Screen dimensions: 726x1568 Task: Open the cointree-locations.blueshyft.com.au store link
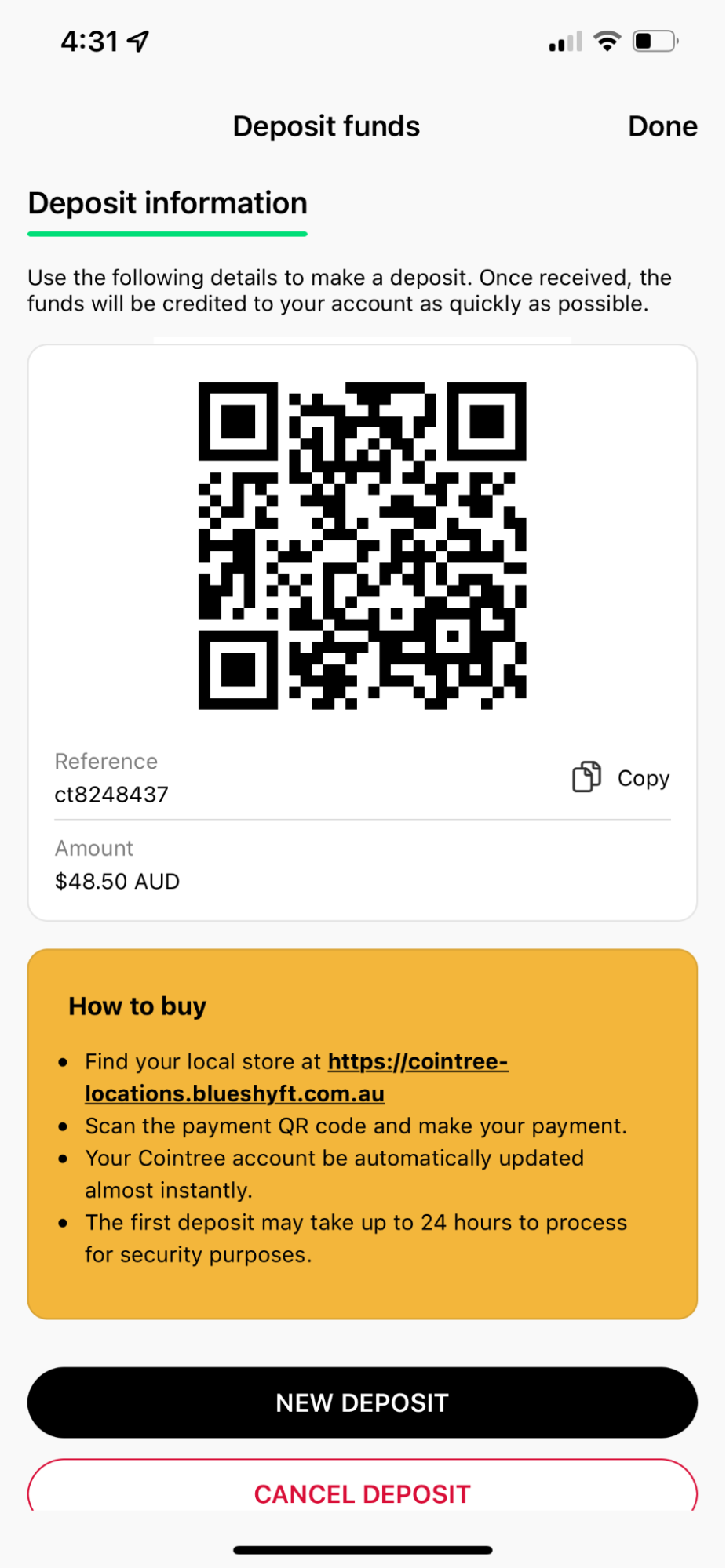(297, 1077)
